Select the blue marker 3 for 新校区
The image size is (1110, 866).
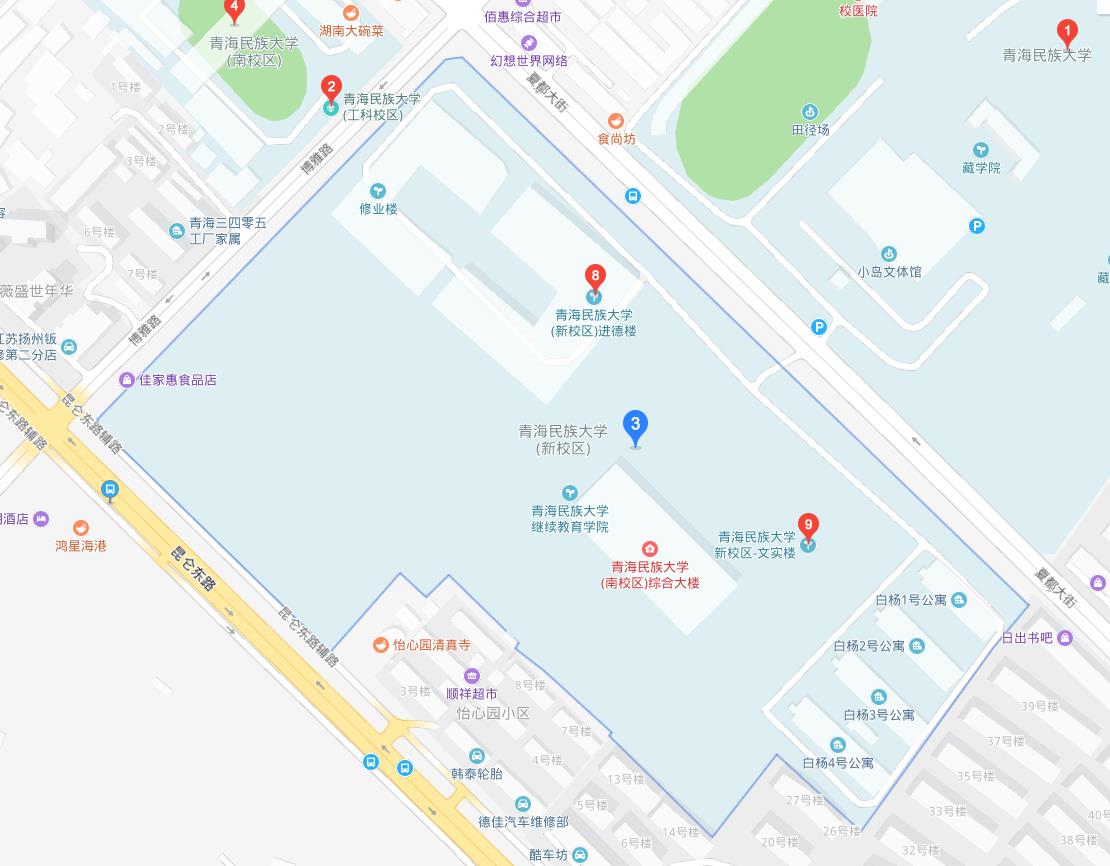[x=635, y=426]
